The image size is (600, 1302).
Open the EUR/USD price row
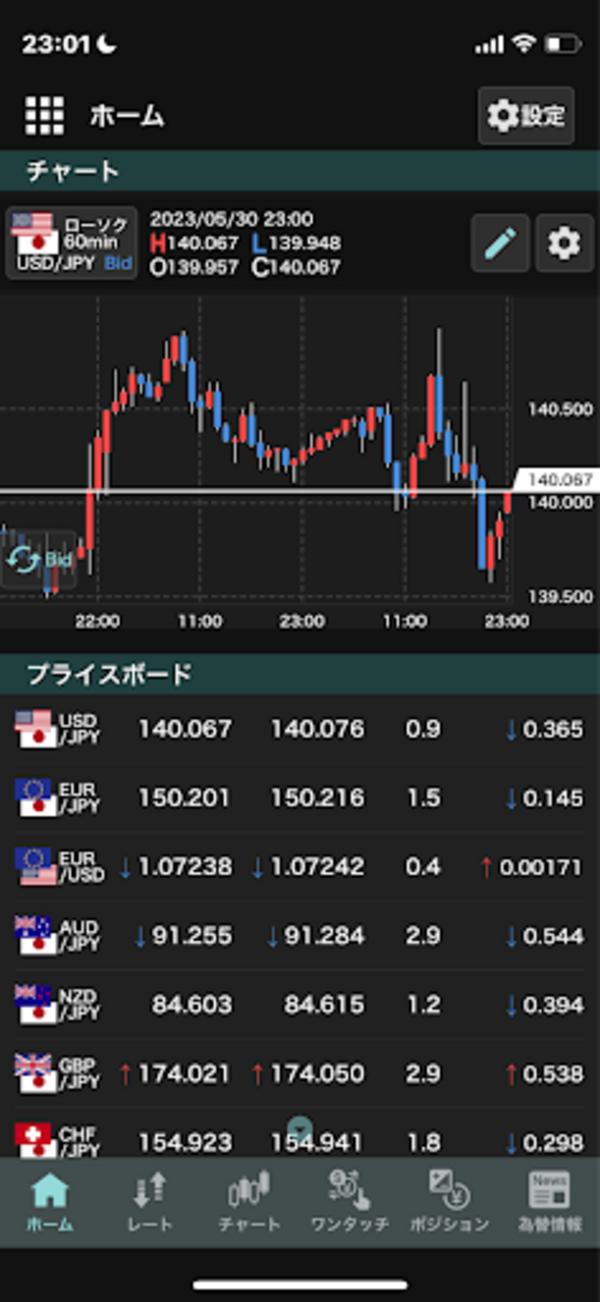(300, 866)
